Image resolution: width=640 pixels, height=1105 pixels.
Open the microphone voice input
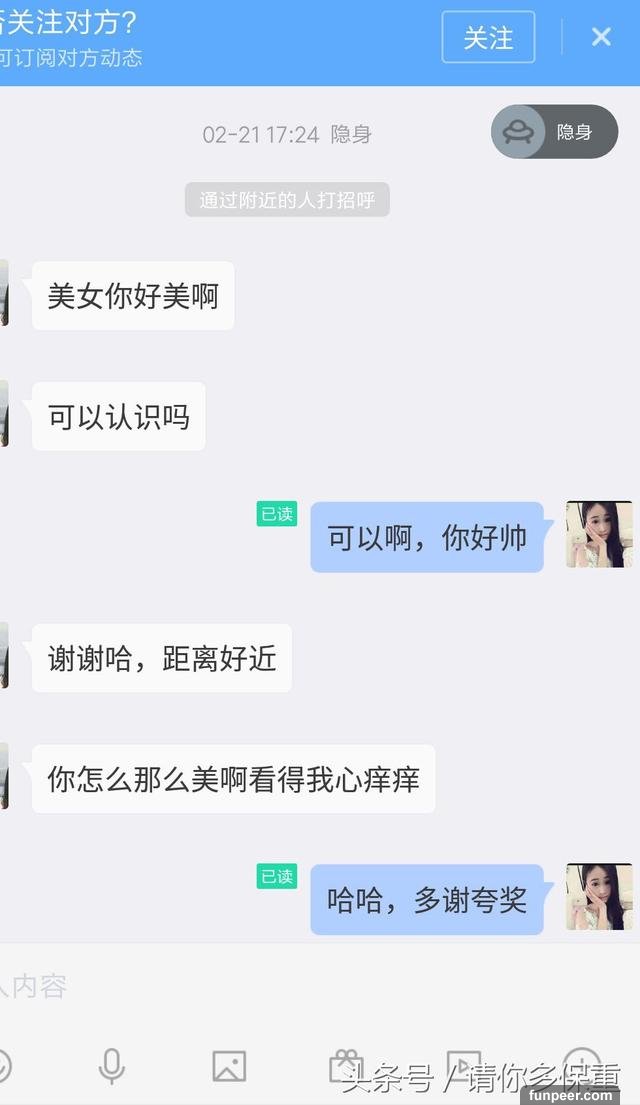pos(112,1066)
